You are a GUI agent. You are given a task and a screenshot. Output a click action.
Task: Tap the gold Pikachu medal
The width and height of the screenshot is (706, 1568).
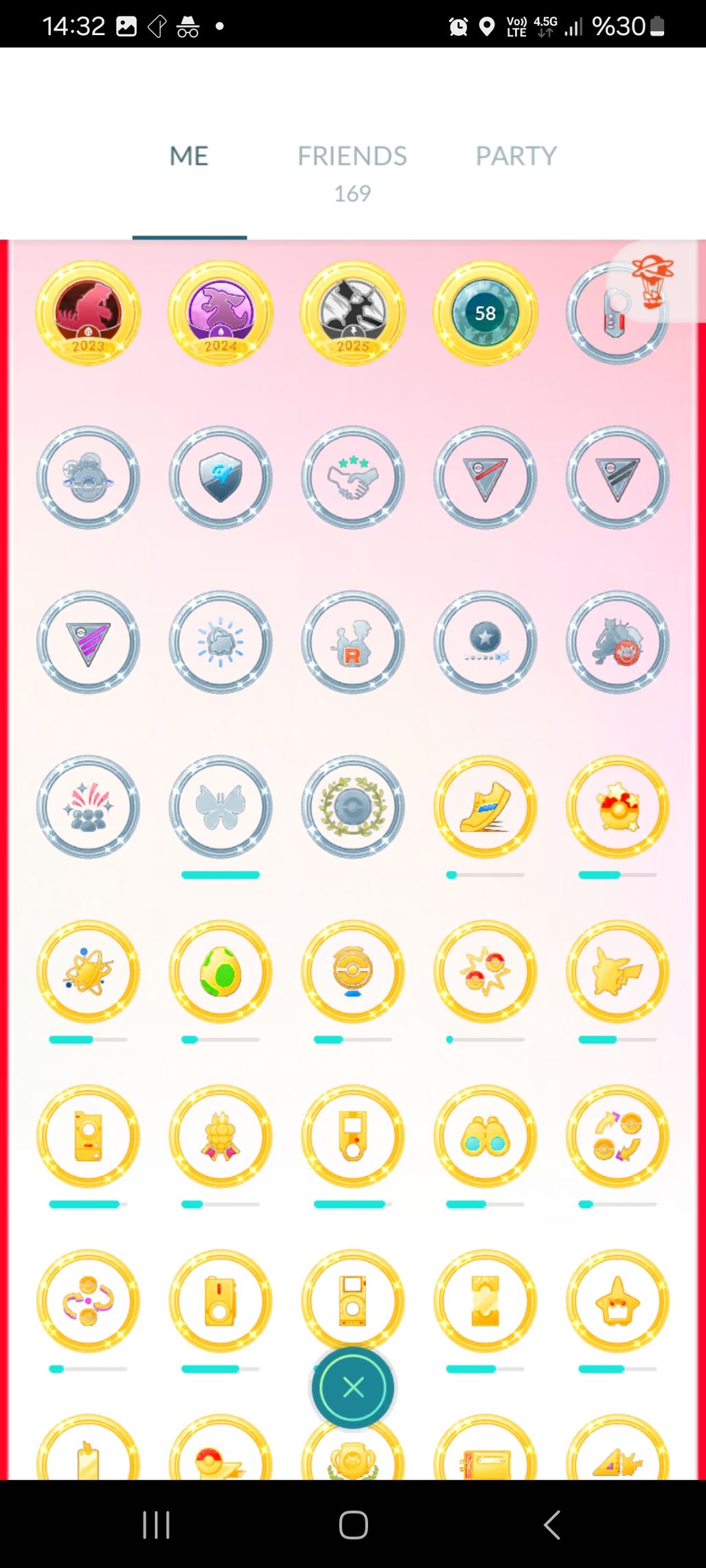point(618,972)
